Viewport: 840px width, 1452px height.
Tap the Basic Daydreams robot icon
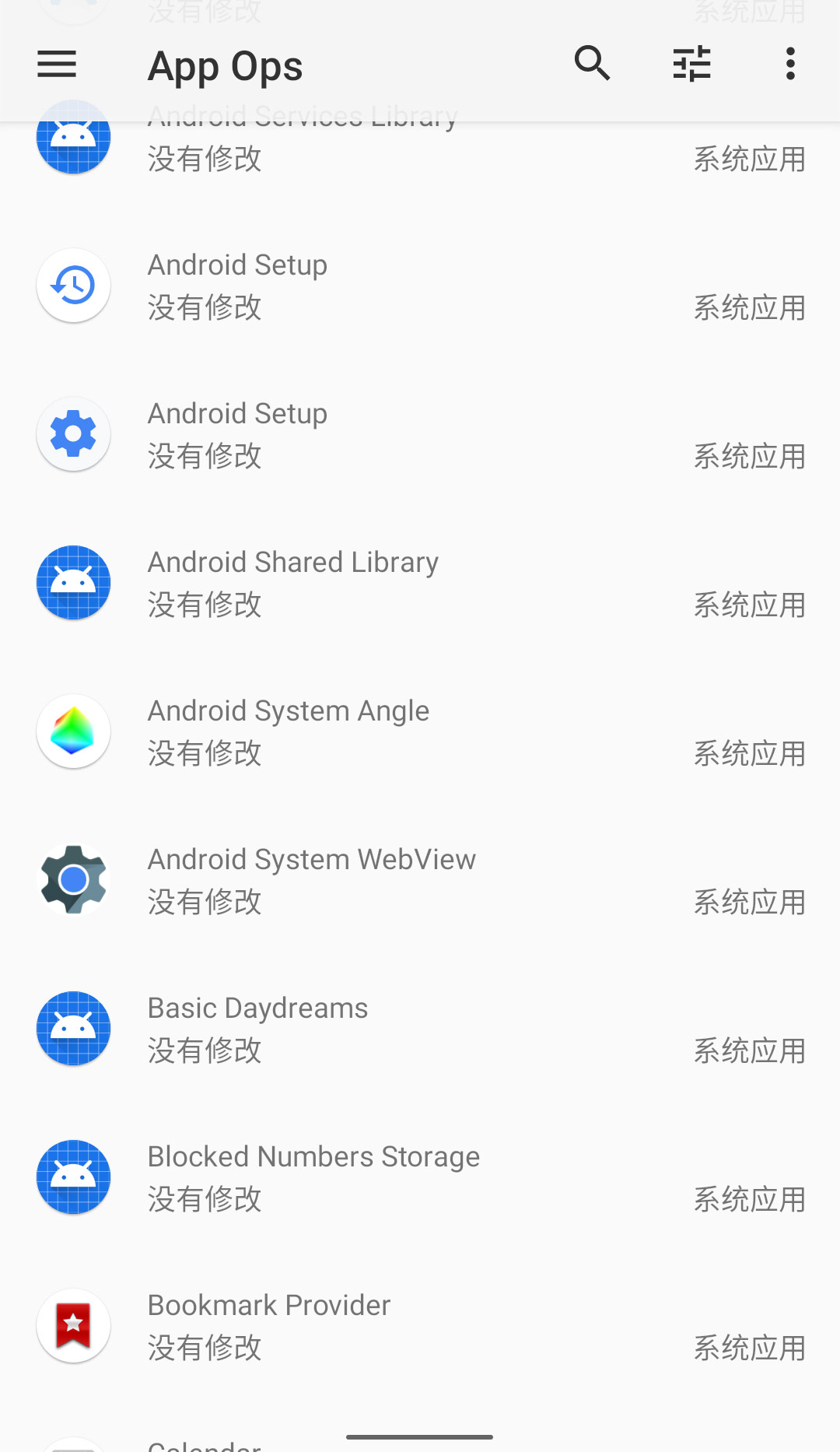click(73, 1028)
